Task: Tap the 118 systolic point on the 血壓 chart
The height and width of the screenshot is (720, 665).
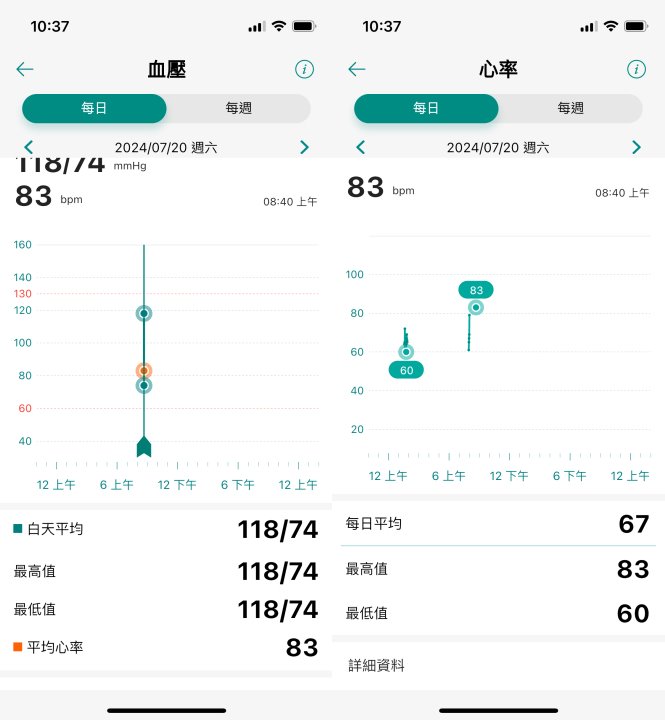Action: (144, 313)
